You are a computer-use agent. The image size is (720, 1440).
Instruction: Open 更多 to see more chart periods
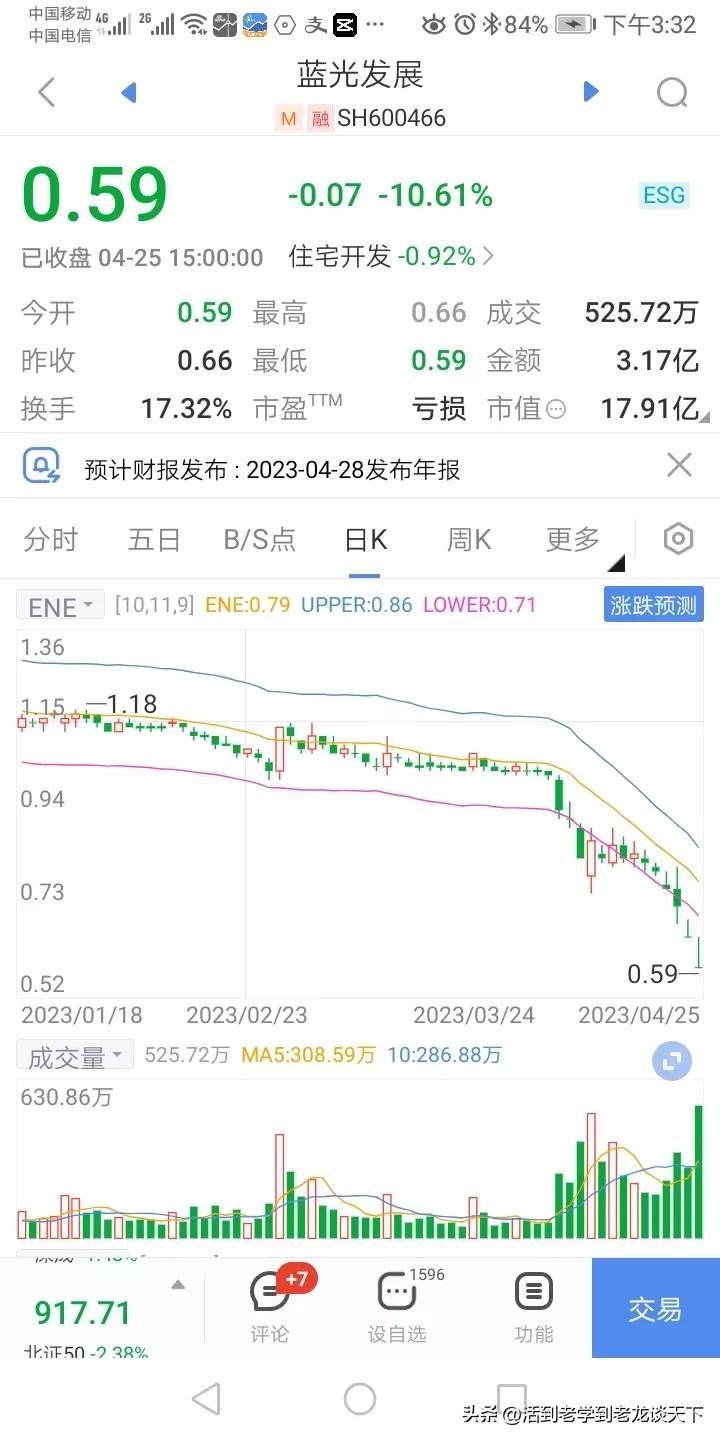(571, 539)
